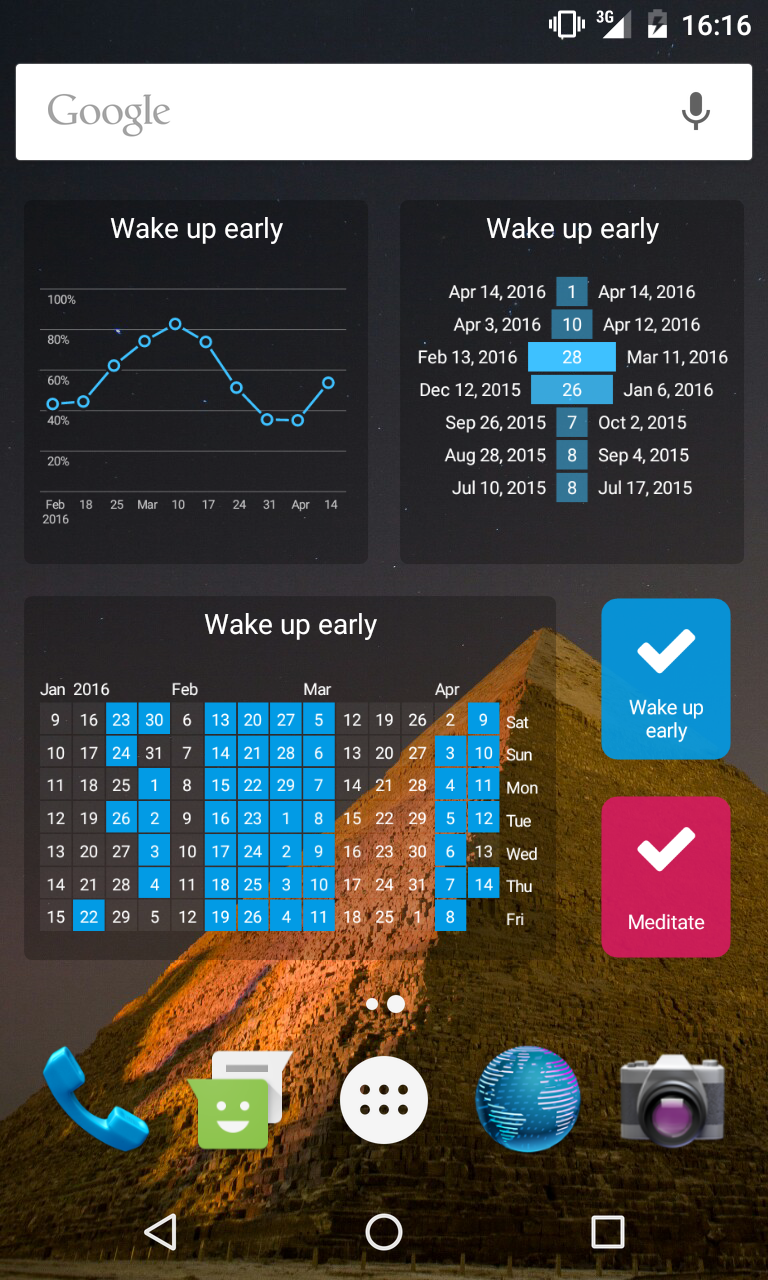Open the Wake up early calendar history widget
The image size is (768, 1280).
coord(290,778)
